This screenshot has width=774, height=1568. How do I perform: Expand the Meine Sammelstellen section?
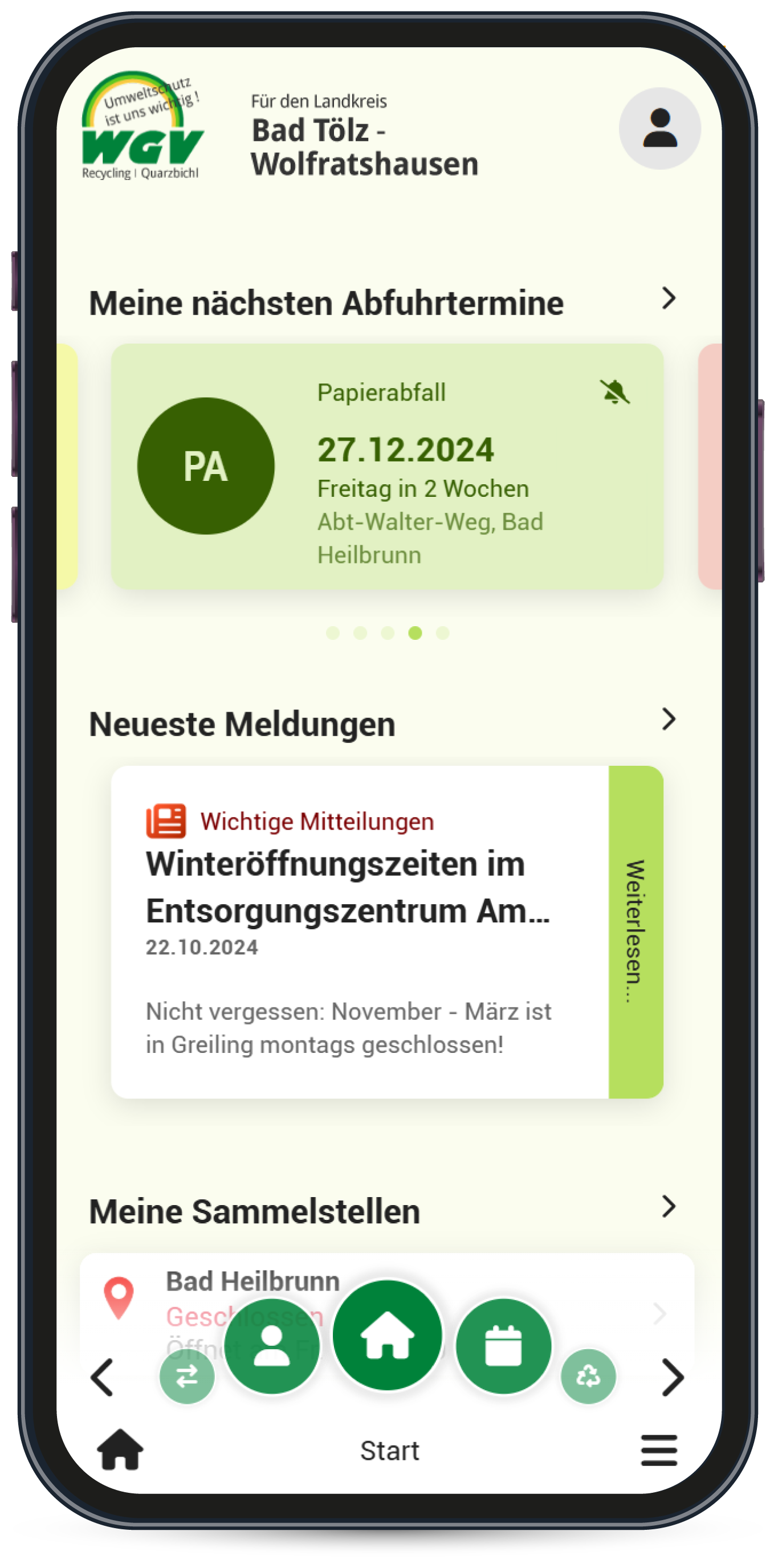click(669, 1206)
